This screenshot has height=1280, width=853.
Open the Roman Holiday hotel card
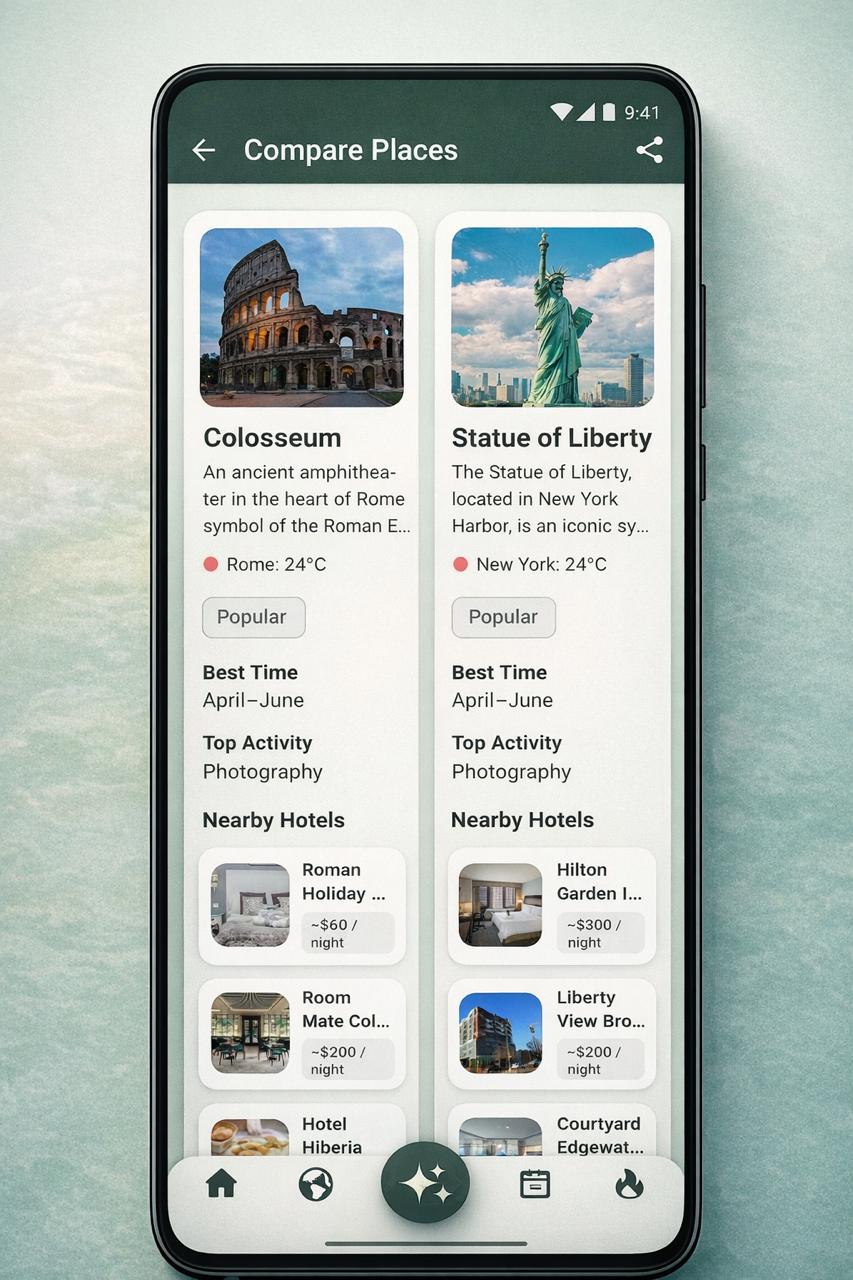pos(301,906)
